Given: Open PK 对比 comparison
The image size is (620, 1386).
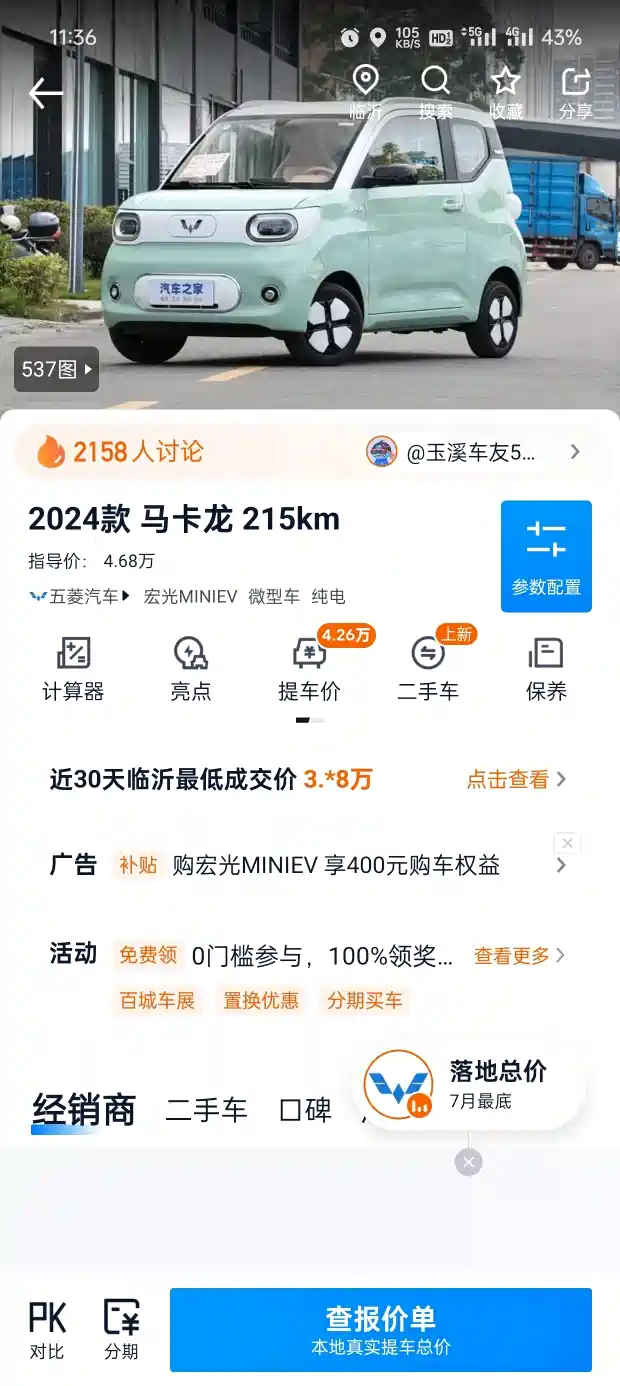Looking at the screenshot, I should (x=47, y=1330).
